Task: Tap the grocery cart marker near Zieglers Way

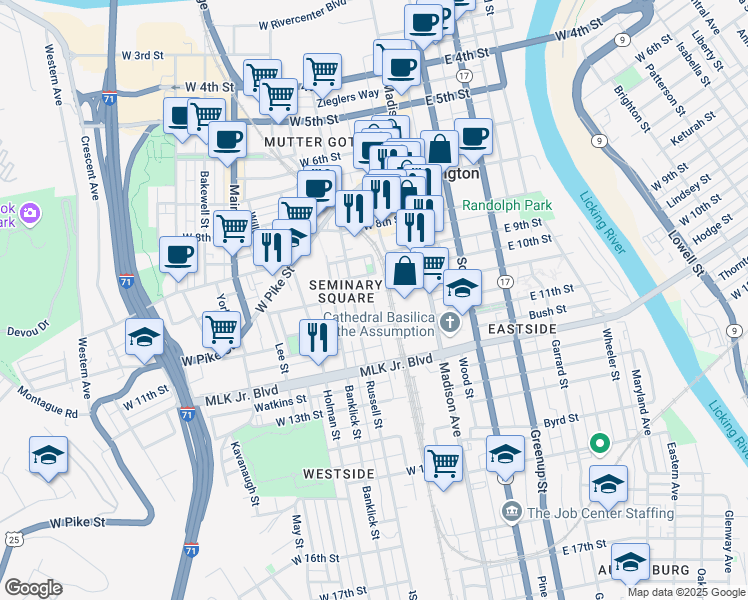Action: click(322, 71)
